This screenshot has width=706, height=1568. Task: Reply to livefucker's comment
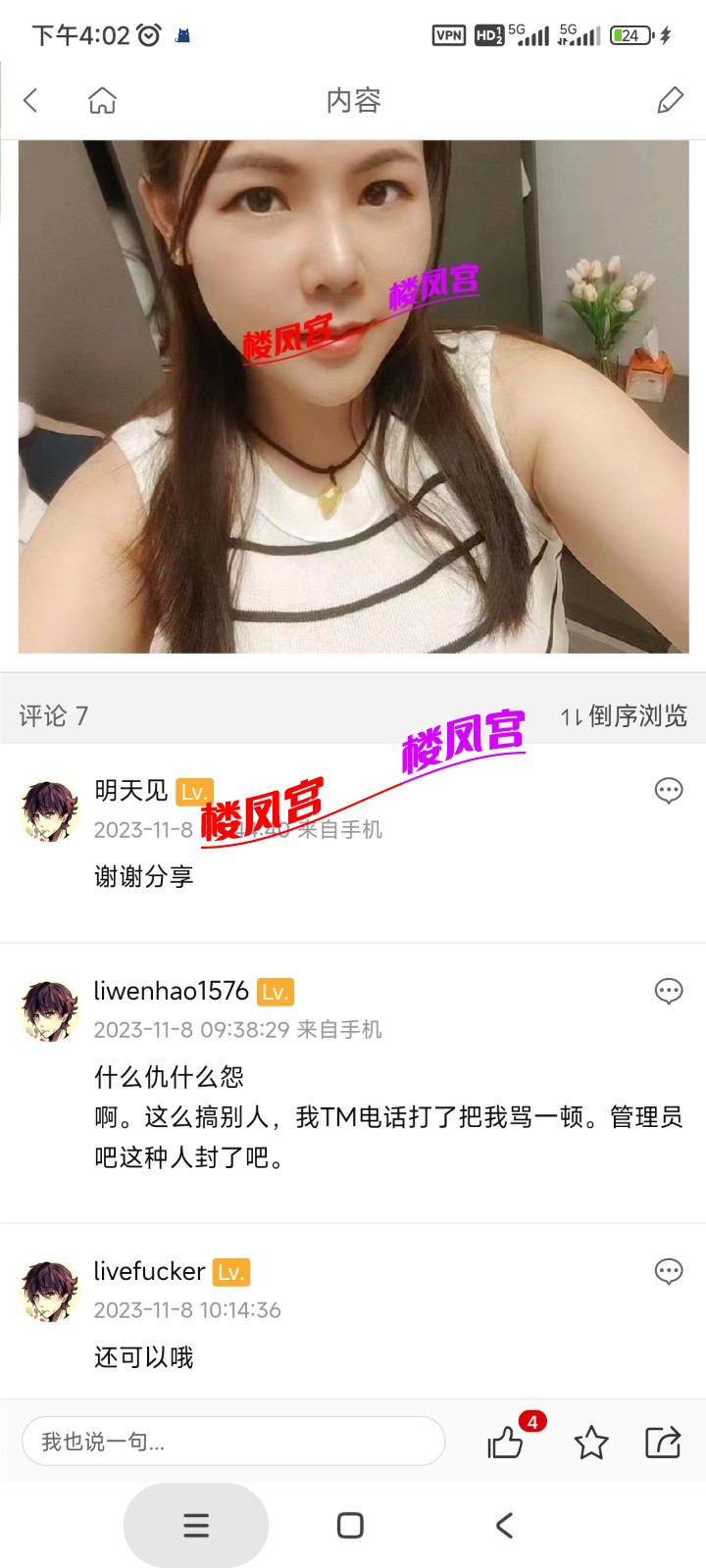point(669,1271)
